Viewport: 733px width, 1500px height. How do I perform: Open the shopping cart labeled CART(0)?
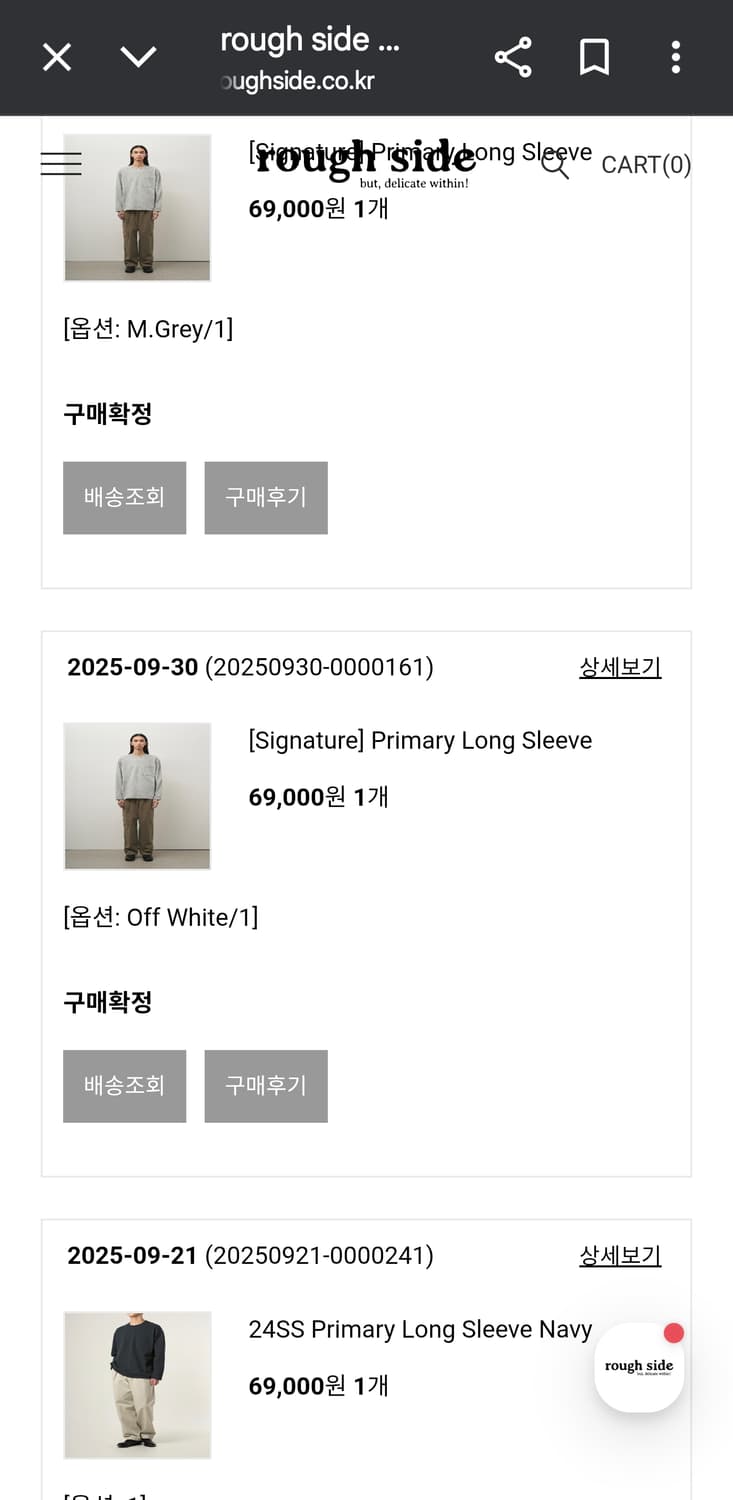645,166
